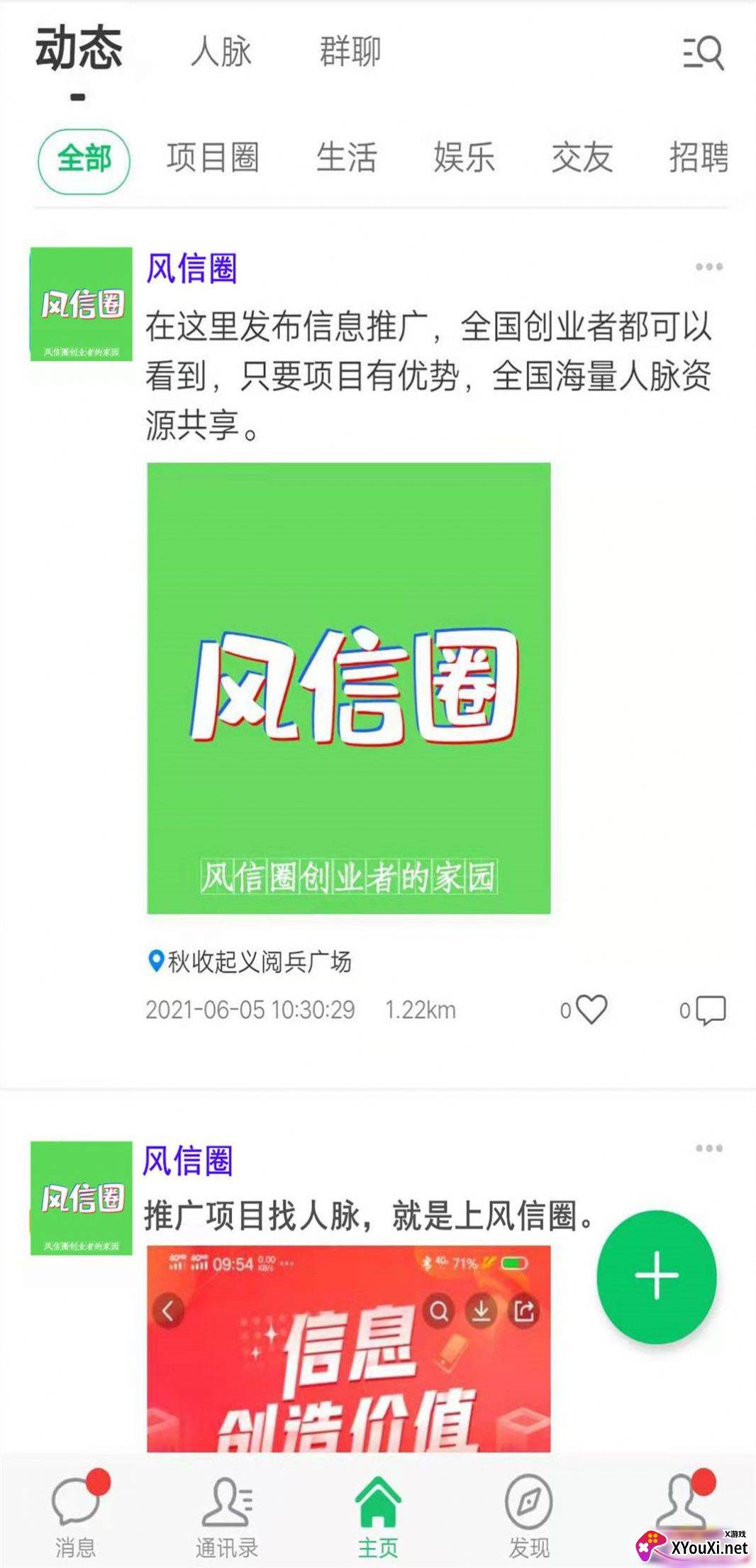
Task: Open 消息 messages from the bottom bar
Action: tap(76, 1511)
